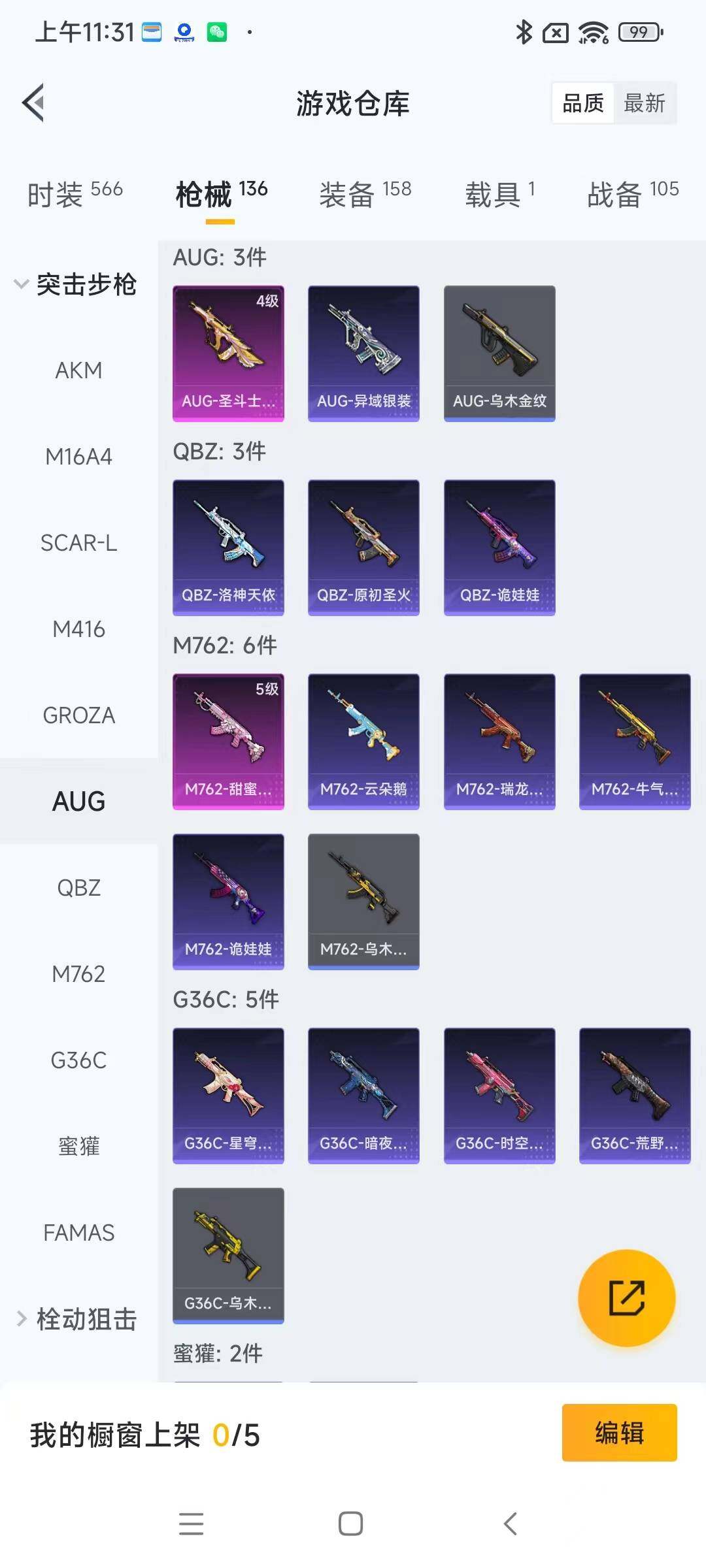Tap the 编辑 button
Screen dimensions: 706x1568
[619, 1433]
